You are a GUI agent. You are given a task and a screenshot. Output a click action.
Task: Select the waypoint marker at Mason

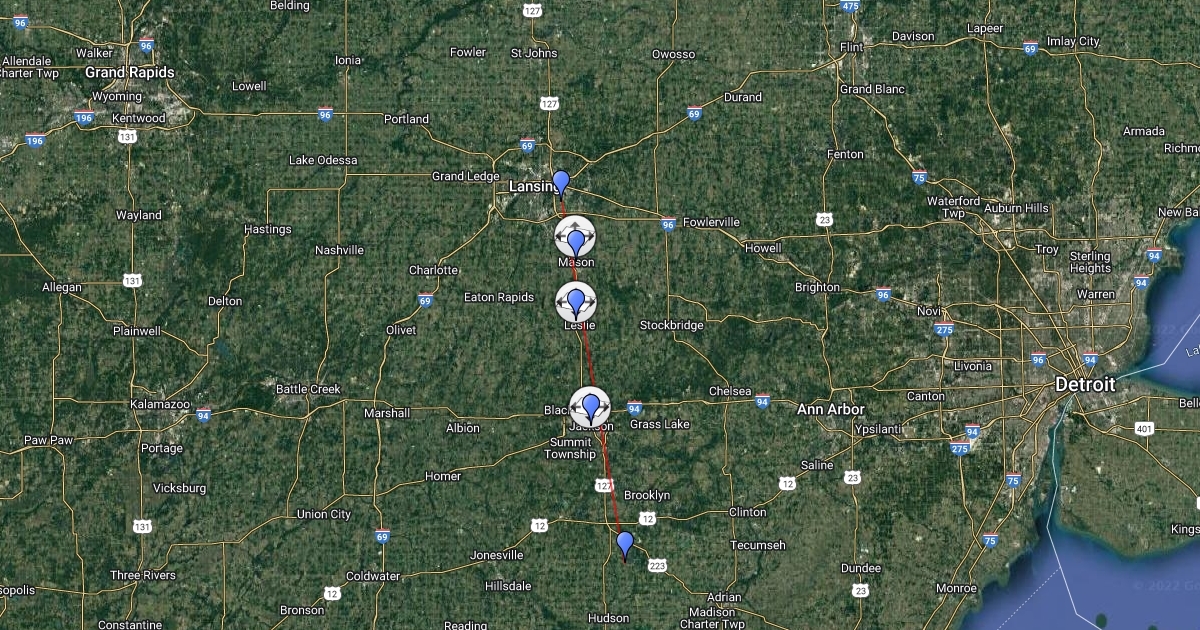point(575,239)
